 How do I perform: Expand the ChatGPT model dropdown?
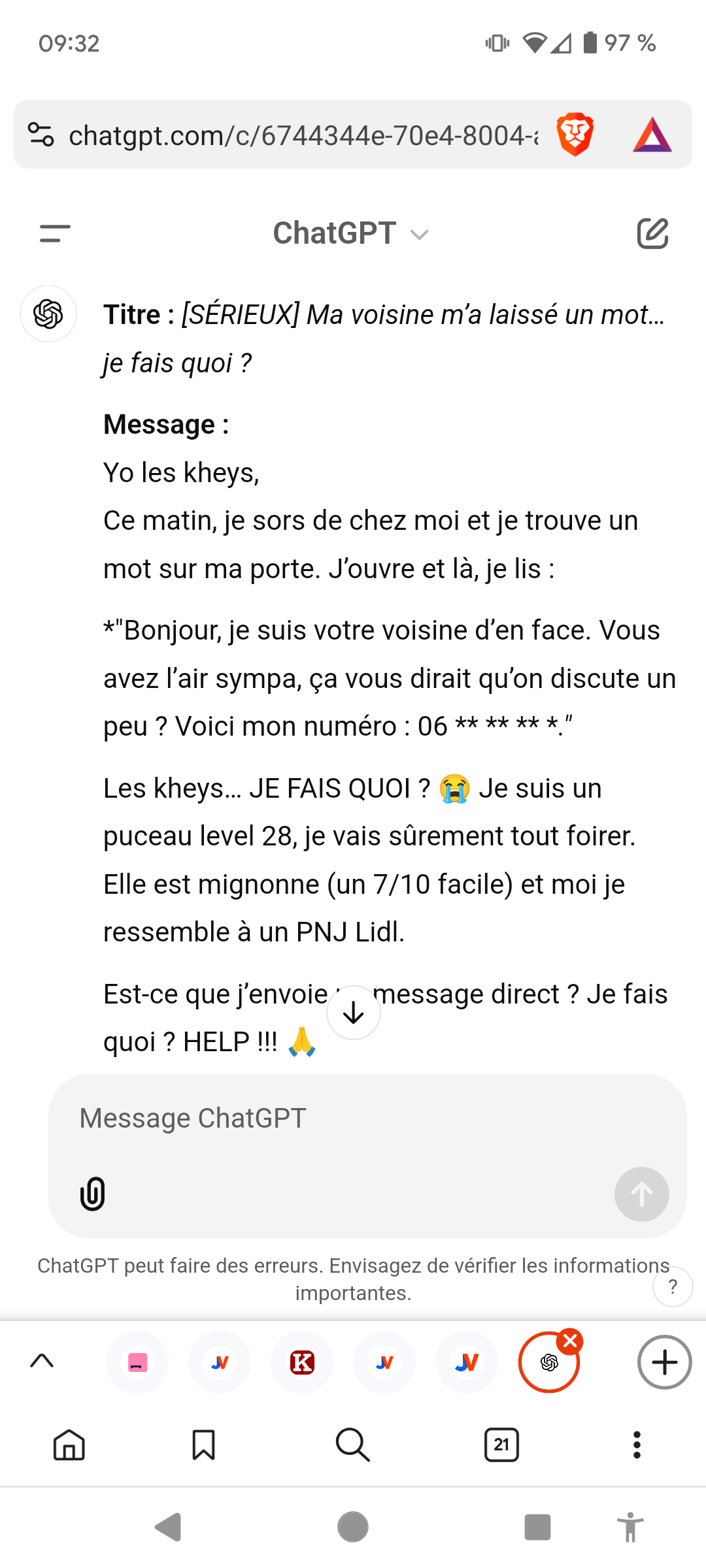(x=351, y=233)
